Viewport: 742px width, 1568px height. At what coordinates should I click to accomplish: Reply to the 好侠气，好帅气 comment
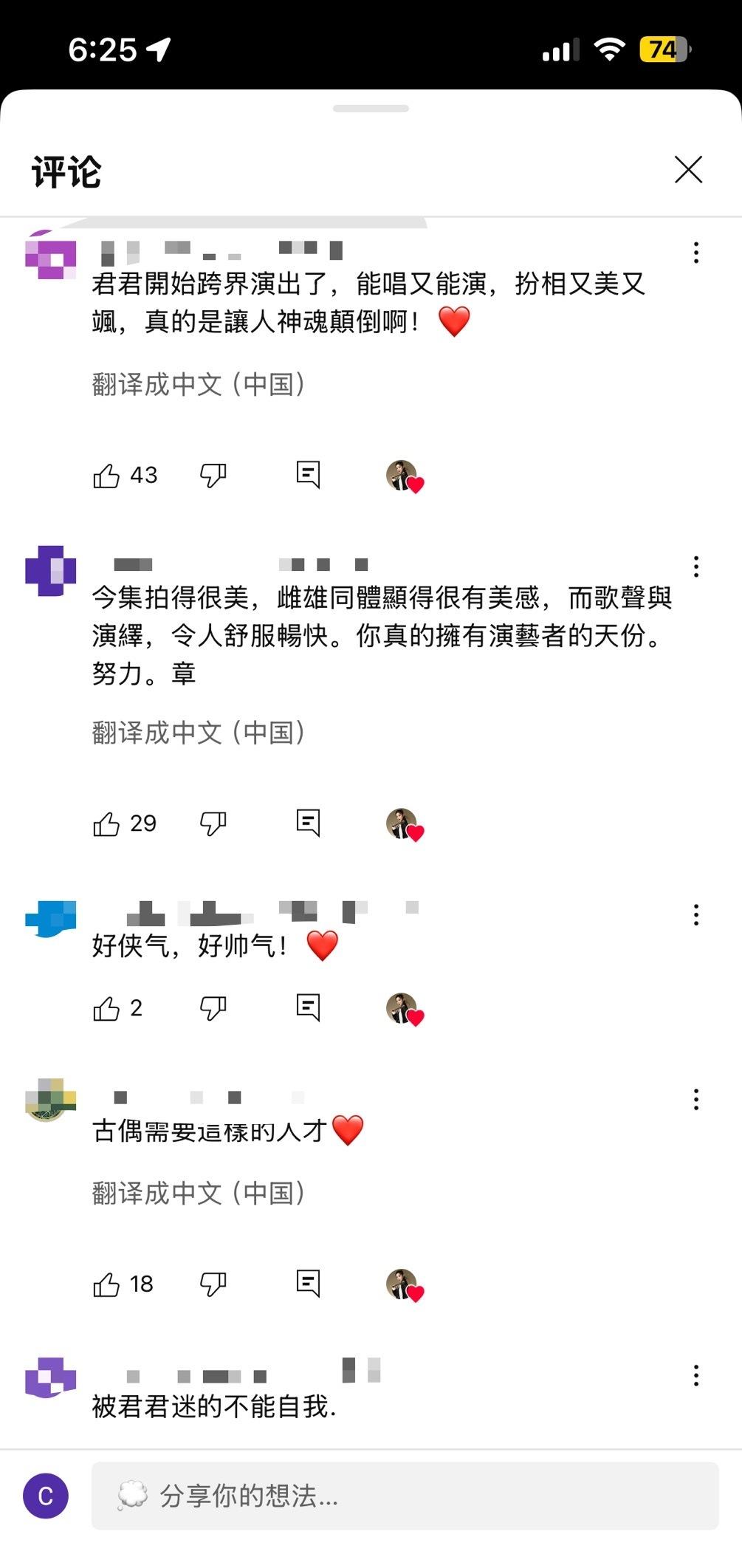click(308, 1007)
